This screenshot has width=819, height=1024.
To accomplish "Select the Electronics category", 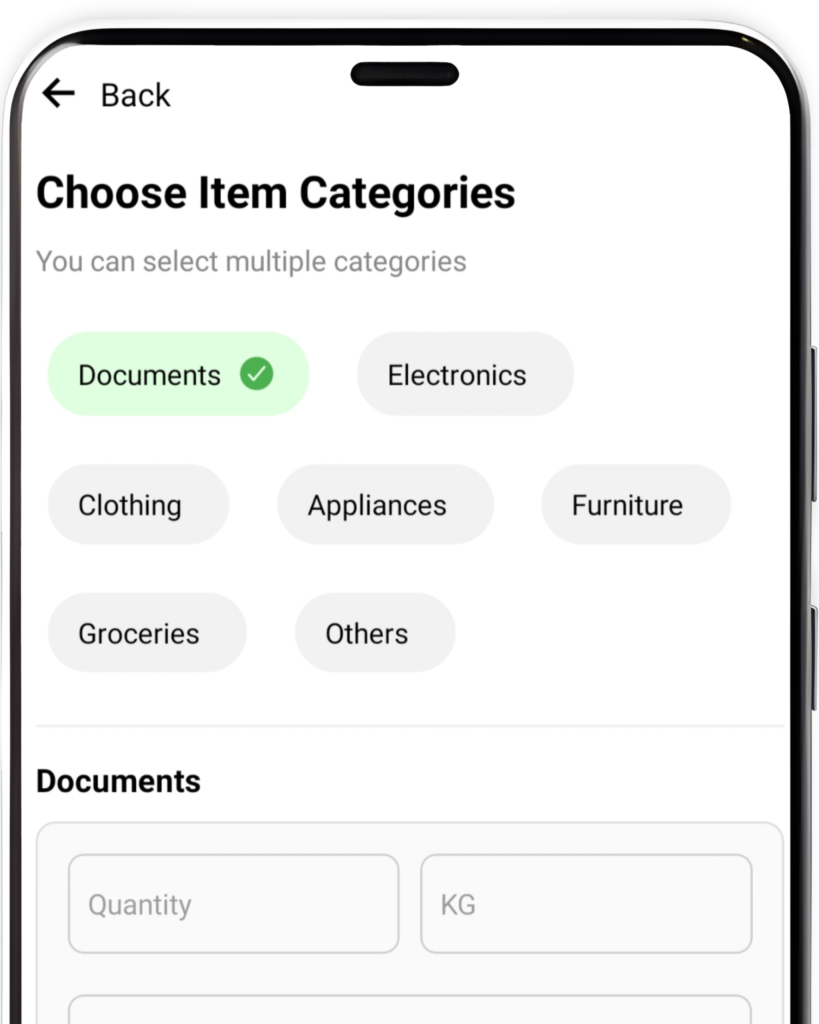I will tap(465, 375).
